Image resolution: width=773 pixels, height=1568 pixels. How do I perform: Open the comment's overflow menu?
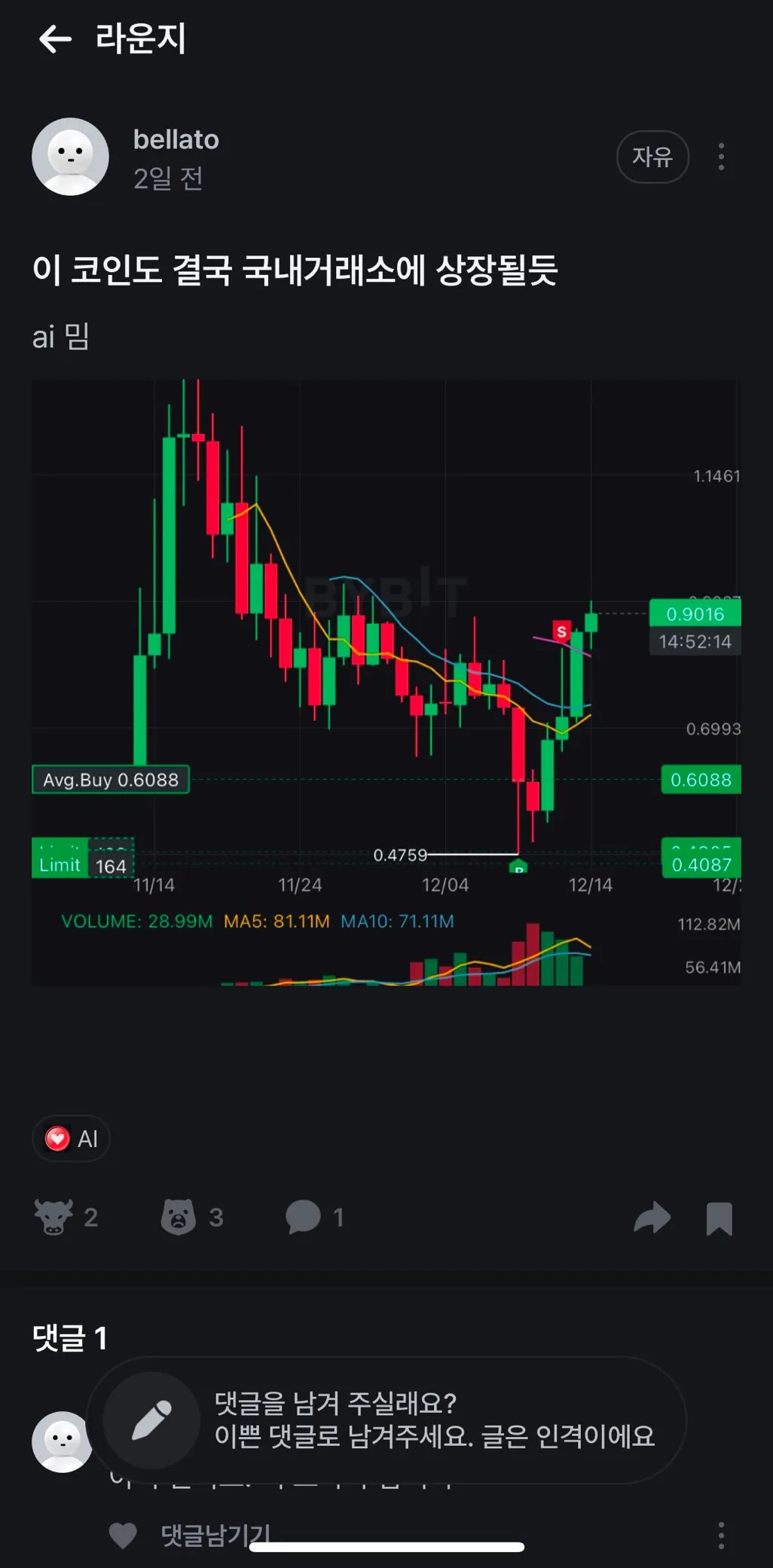click(x=721, y=1535)
